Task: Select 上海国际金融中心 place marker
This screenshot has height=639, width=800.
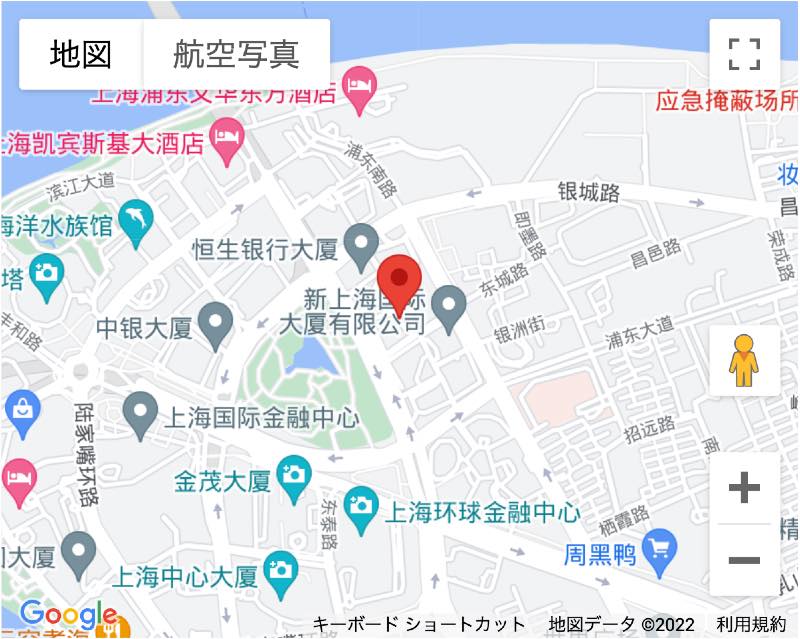Action: tap(139, 410)
